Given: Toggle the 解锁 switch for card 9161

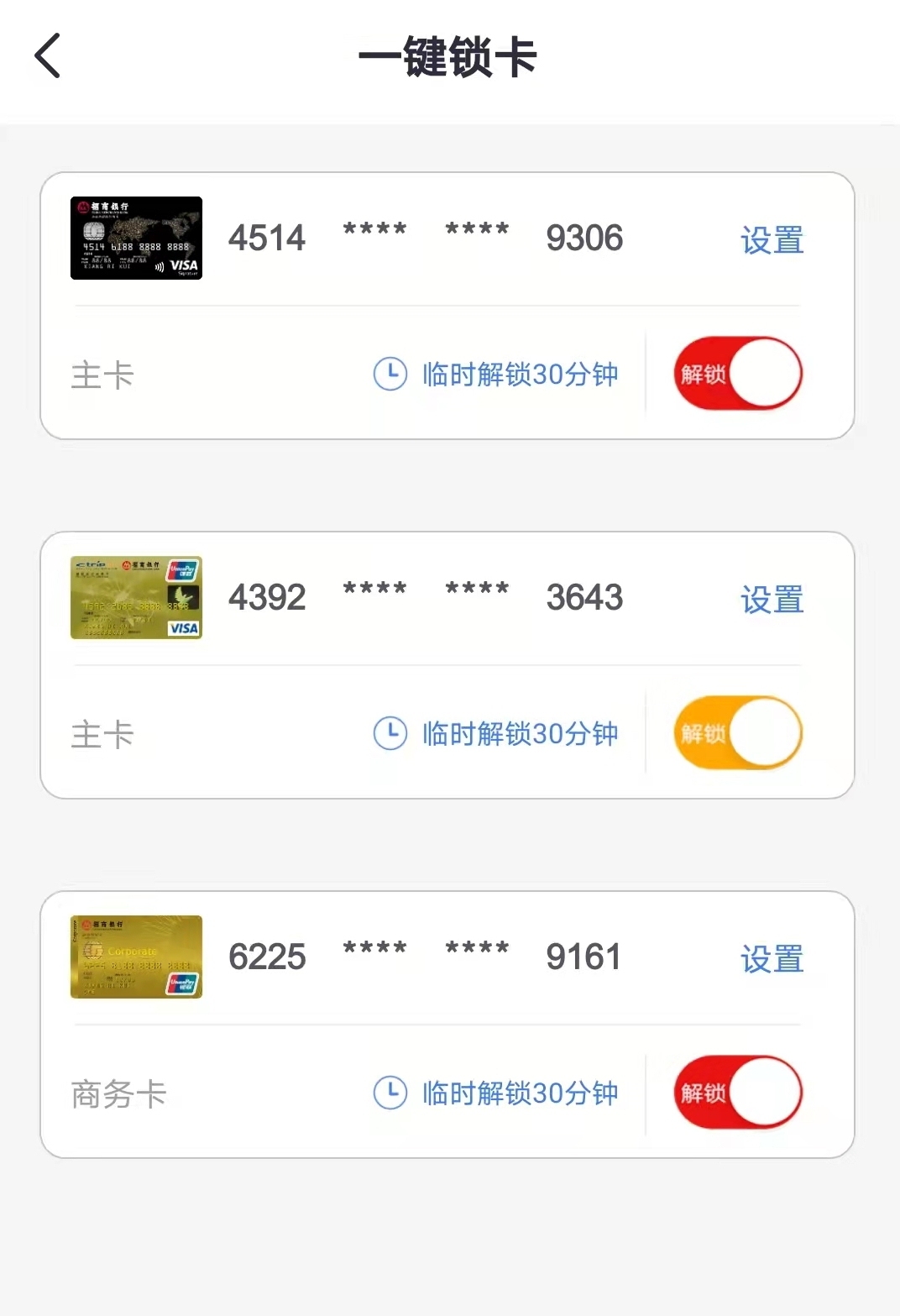Looking at the screenshot, I should point(738,1093).
